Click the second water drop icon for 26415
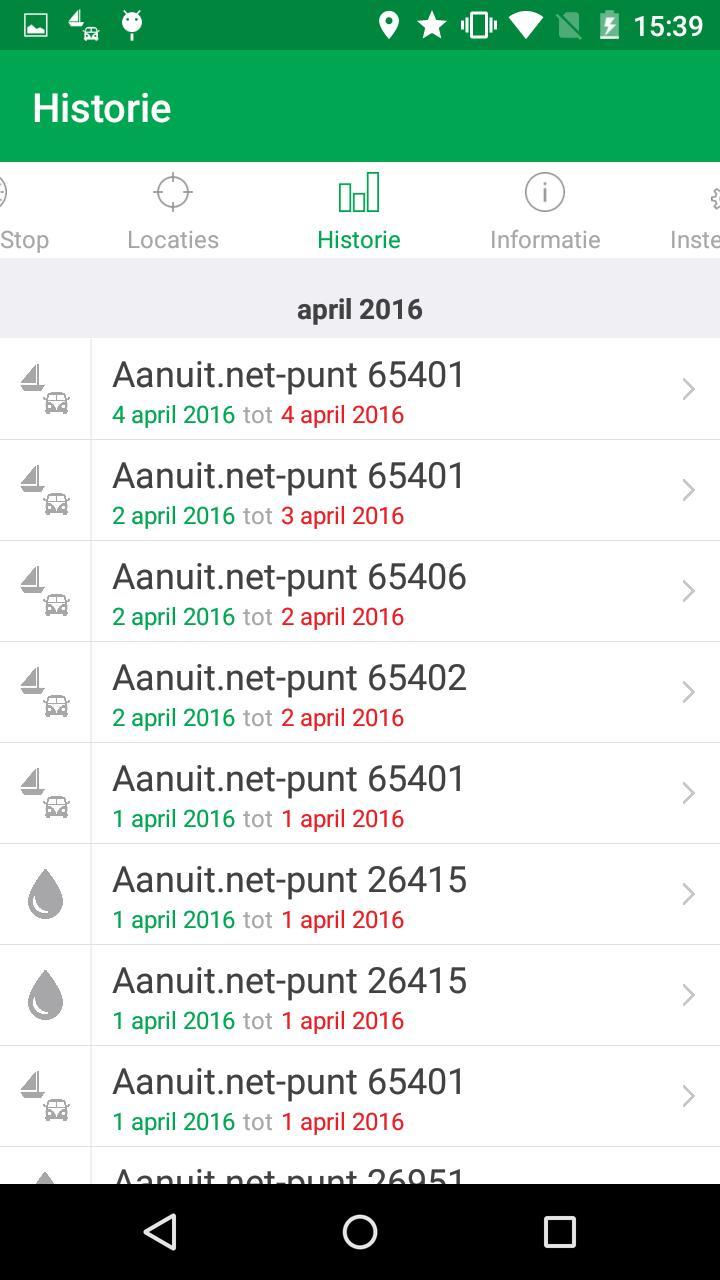720x1280 pixels. 45,995
